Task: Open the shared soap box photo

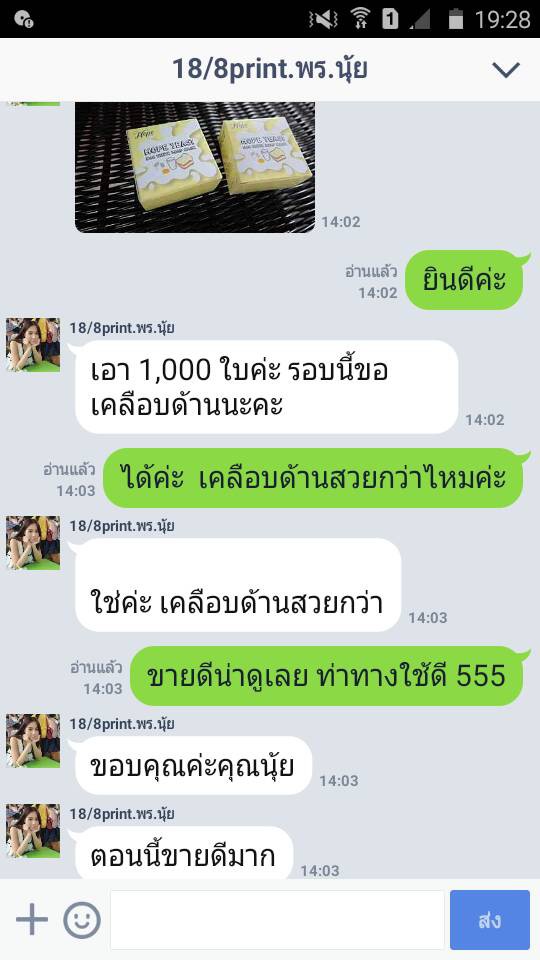Action: click(x=195, y=167)
